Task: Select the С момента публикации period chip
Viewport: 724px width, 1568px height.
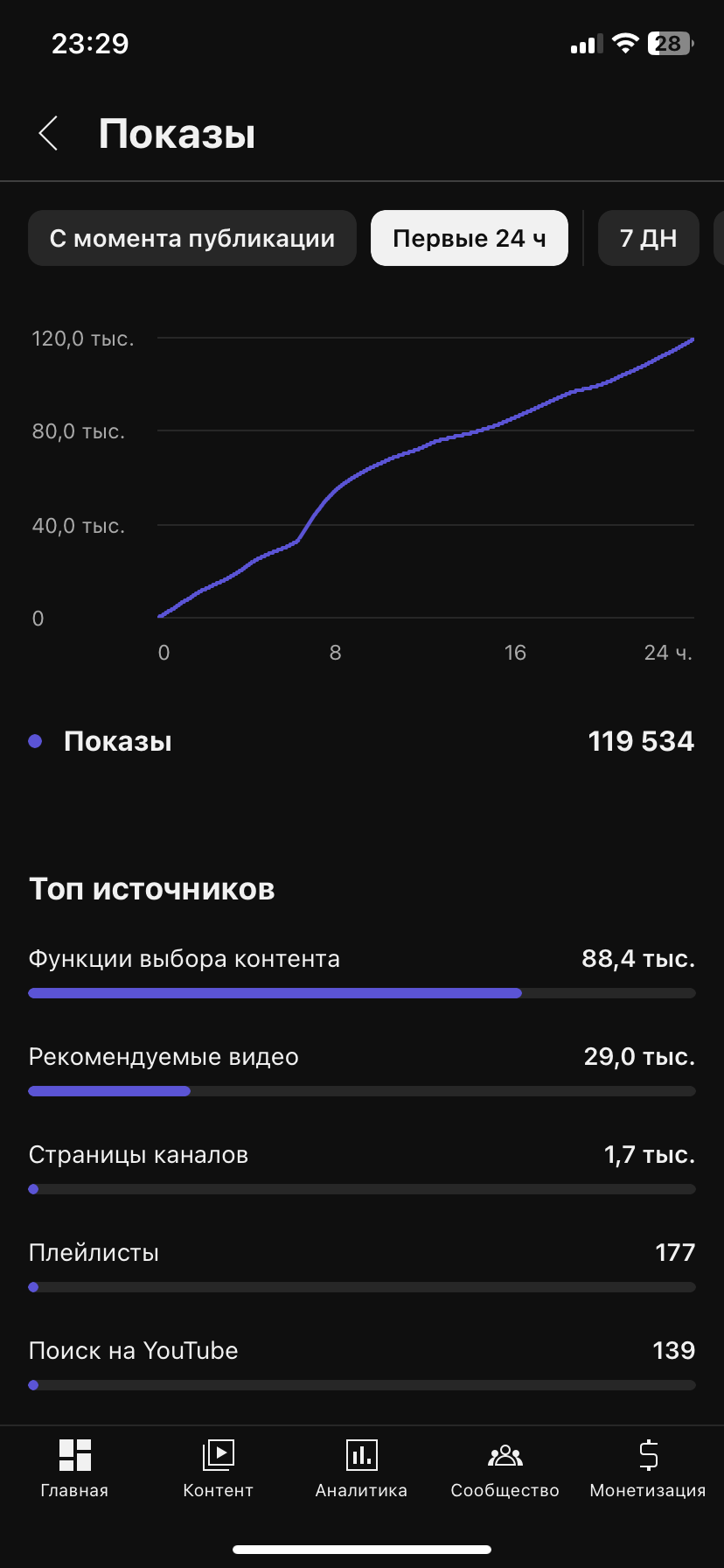Action: (x=192, y=238)
